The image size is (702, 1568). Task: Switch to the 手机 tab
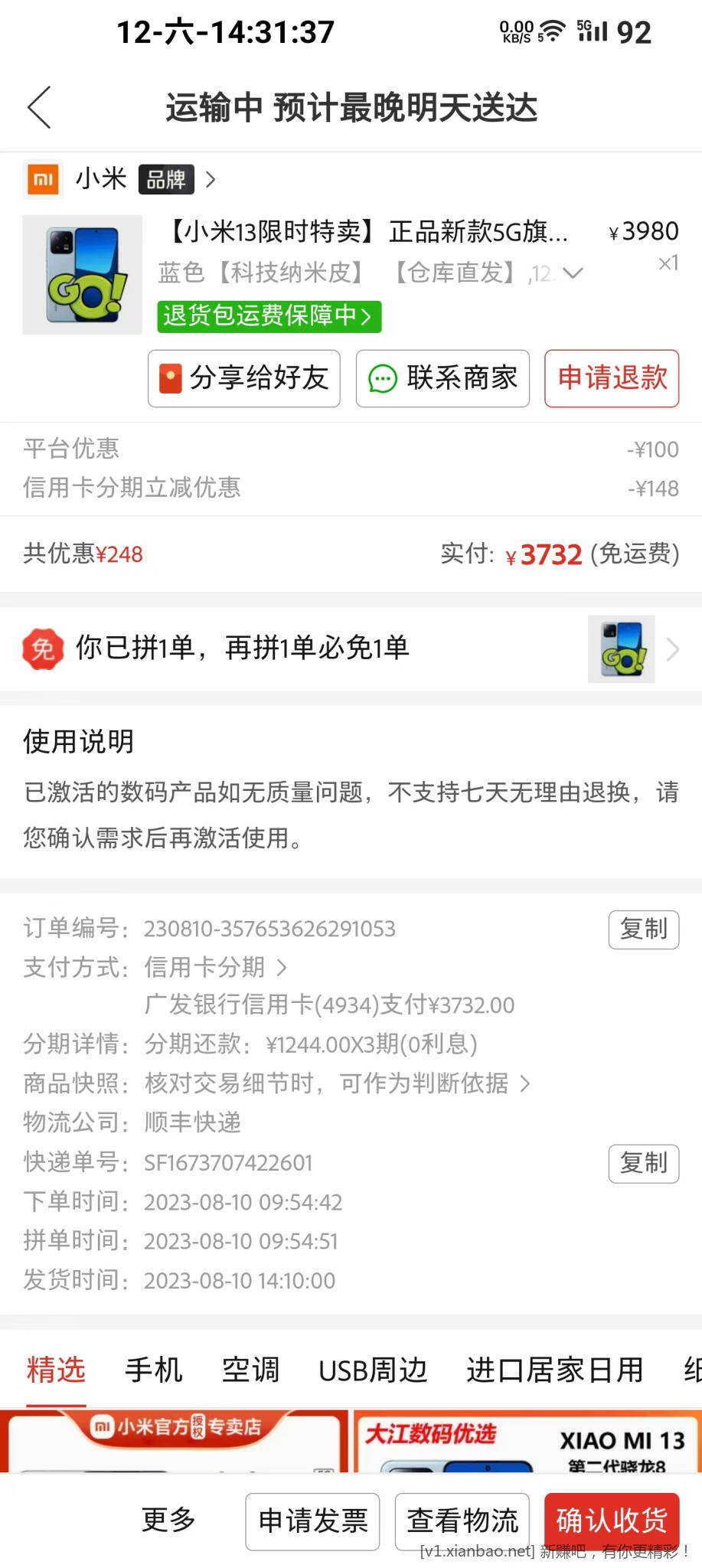point(153,1370)
